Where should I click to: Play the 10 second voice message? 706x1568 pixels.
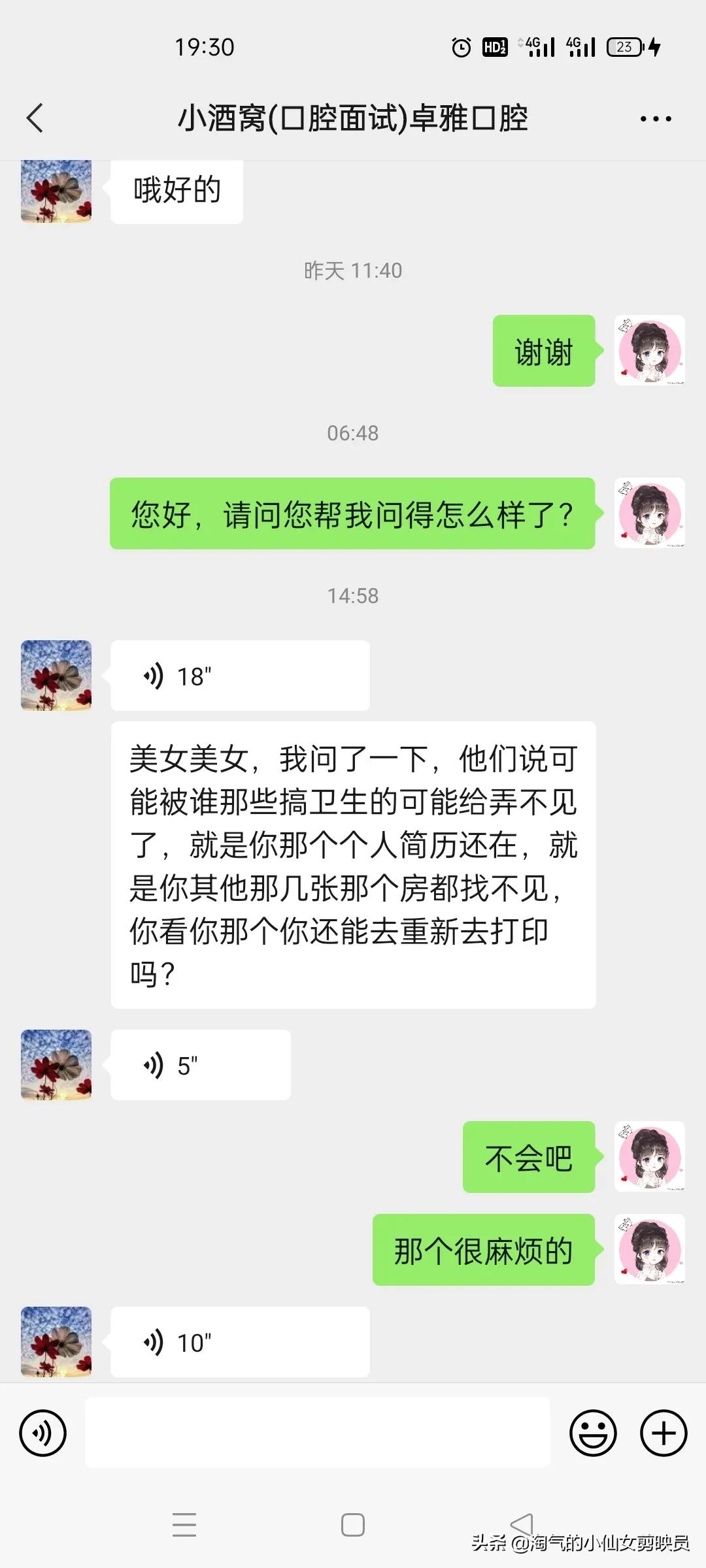click(x=239, y=1341)
